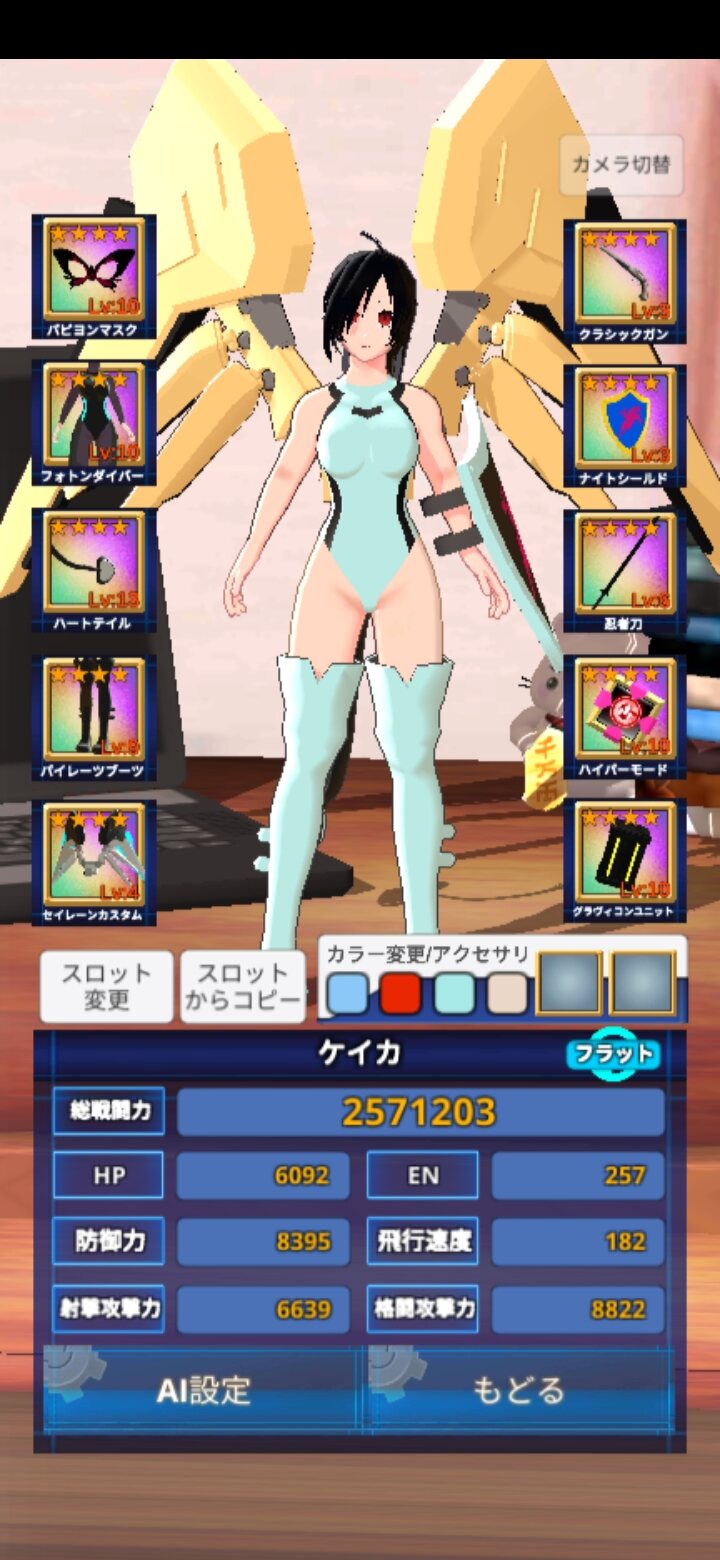Go back with the もどる button

(520, 1390)
